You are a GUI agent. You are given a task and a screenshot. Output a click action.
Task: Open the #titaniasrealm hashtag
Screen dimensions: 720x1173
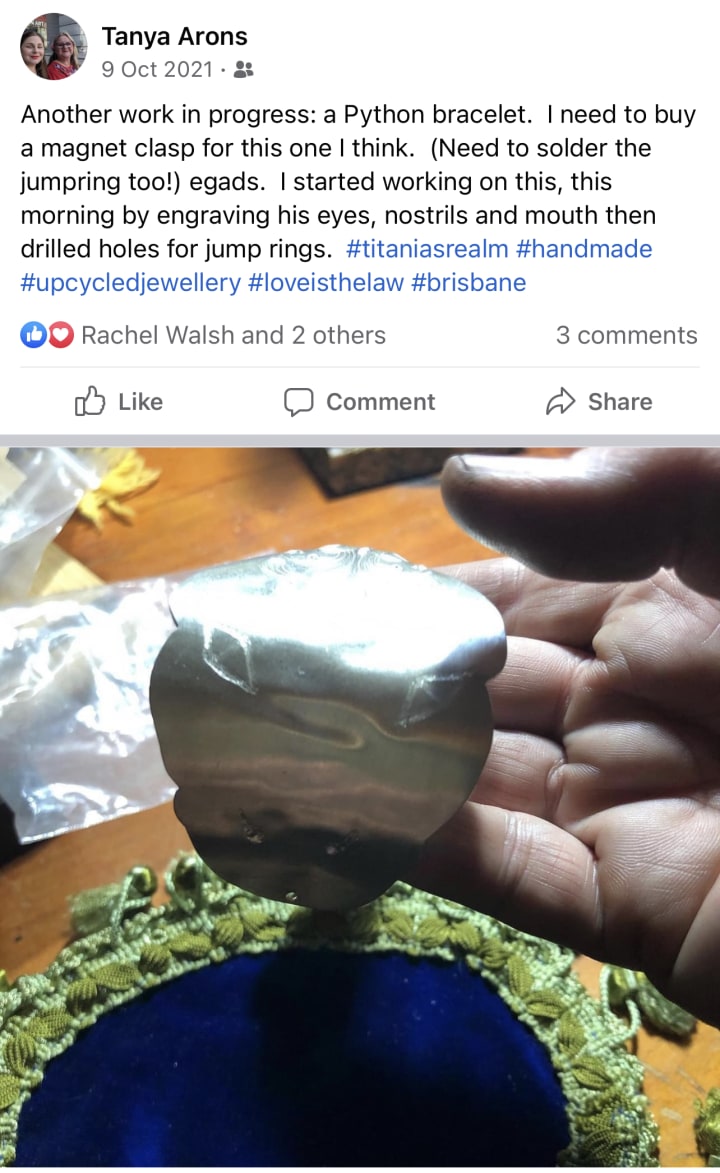(x=426, y=249)
